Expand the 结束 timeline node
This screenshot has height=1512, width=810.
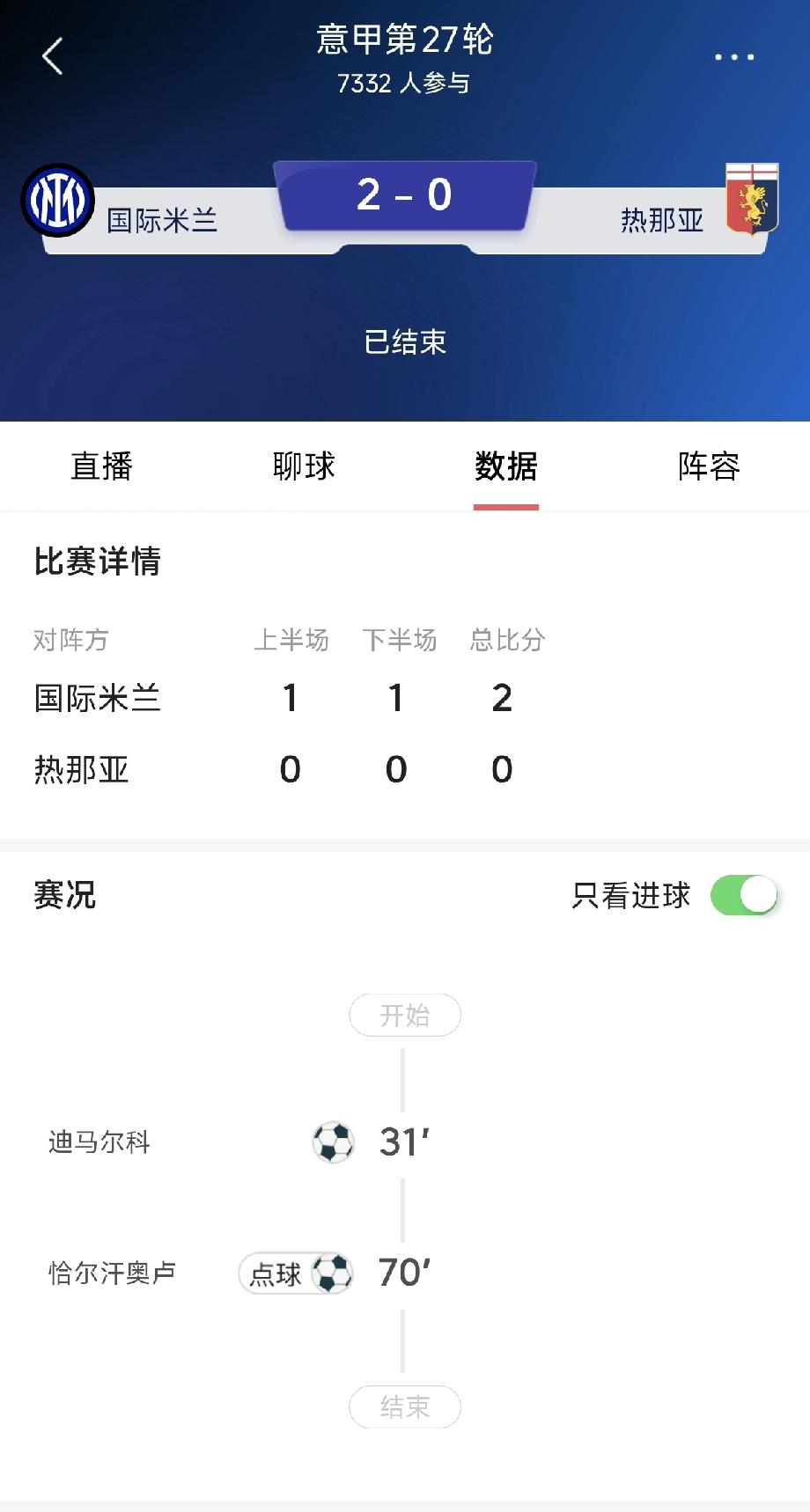[x=404, y=1407]
